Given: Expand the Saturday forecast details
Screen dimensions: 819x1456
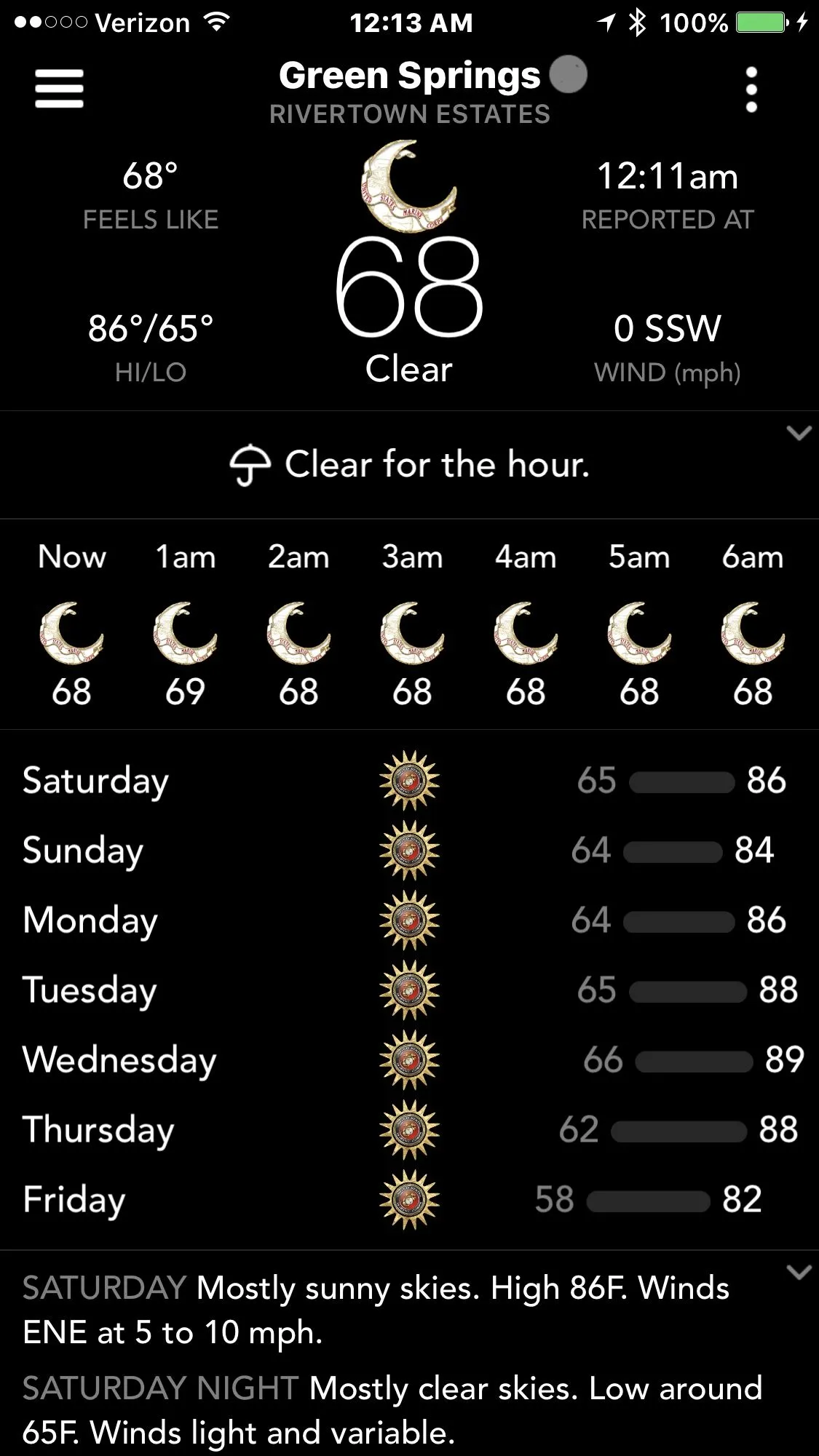Looking at the screenshot, I should 799,1273.
